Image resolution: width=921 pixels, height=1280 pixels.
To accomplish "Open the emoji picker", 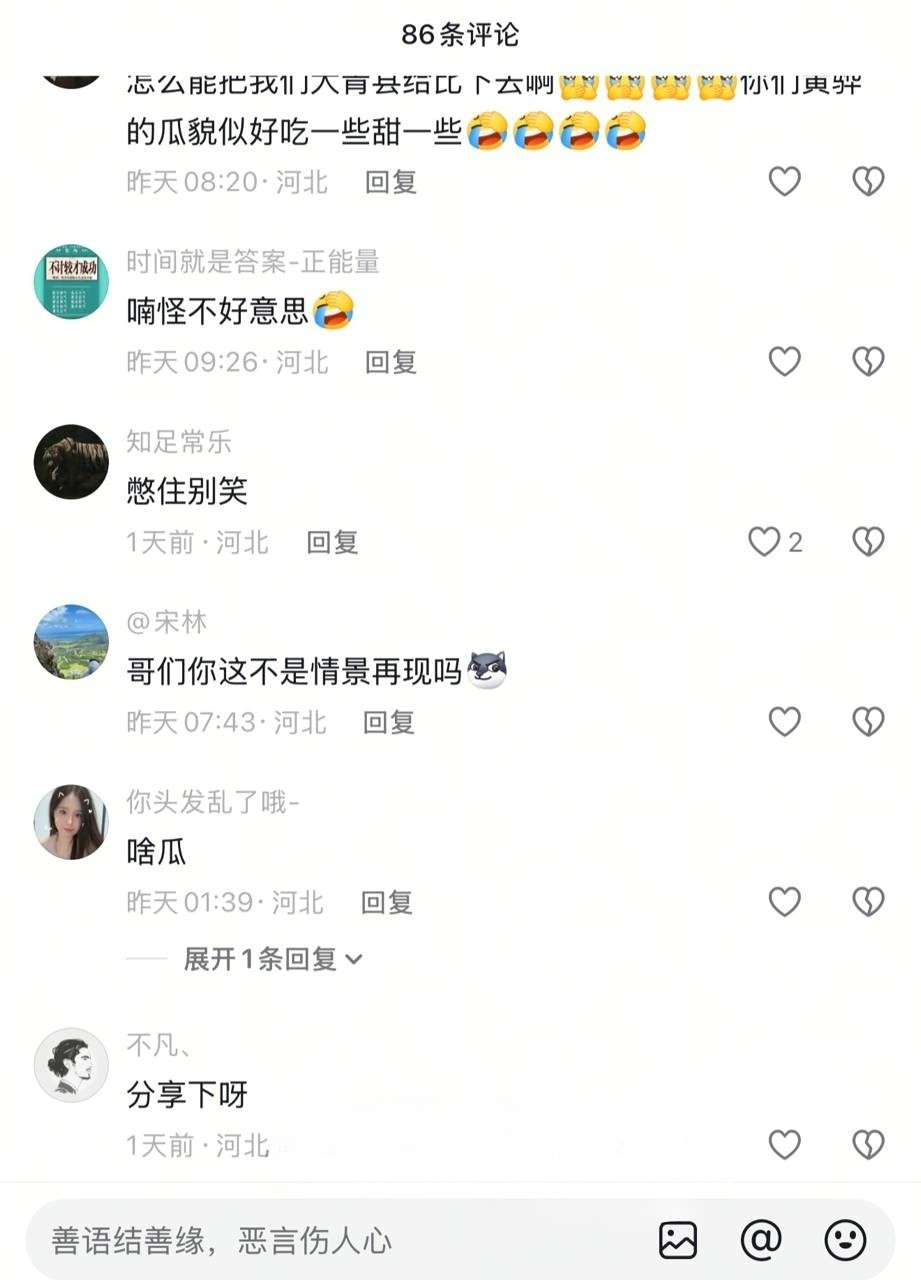I will click(x=845, y=1241).
